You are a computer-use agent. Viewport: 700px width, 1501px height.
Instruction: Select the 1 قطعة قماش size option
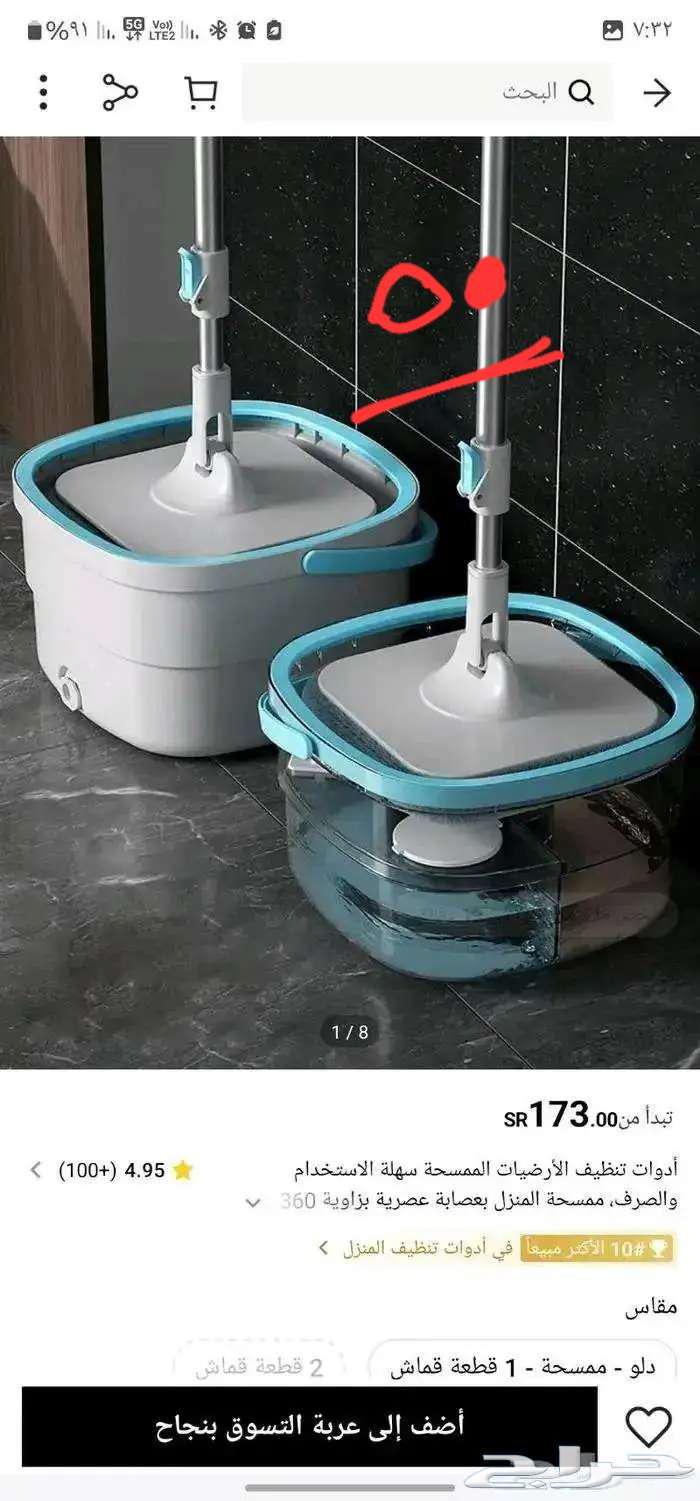click(522, 1366)
